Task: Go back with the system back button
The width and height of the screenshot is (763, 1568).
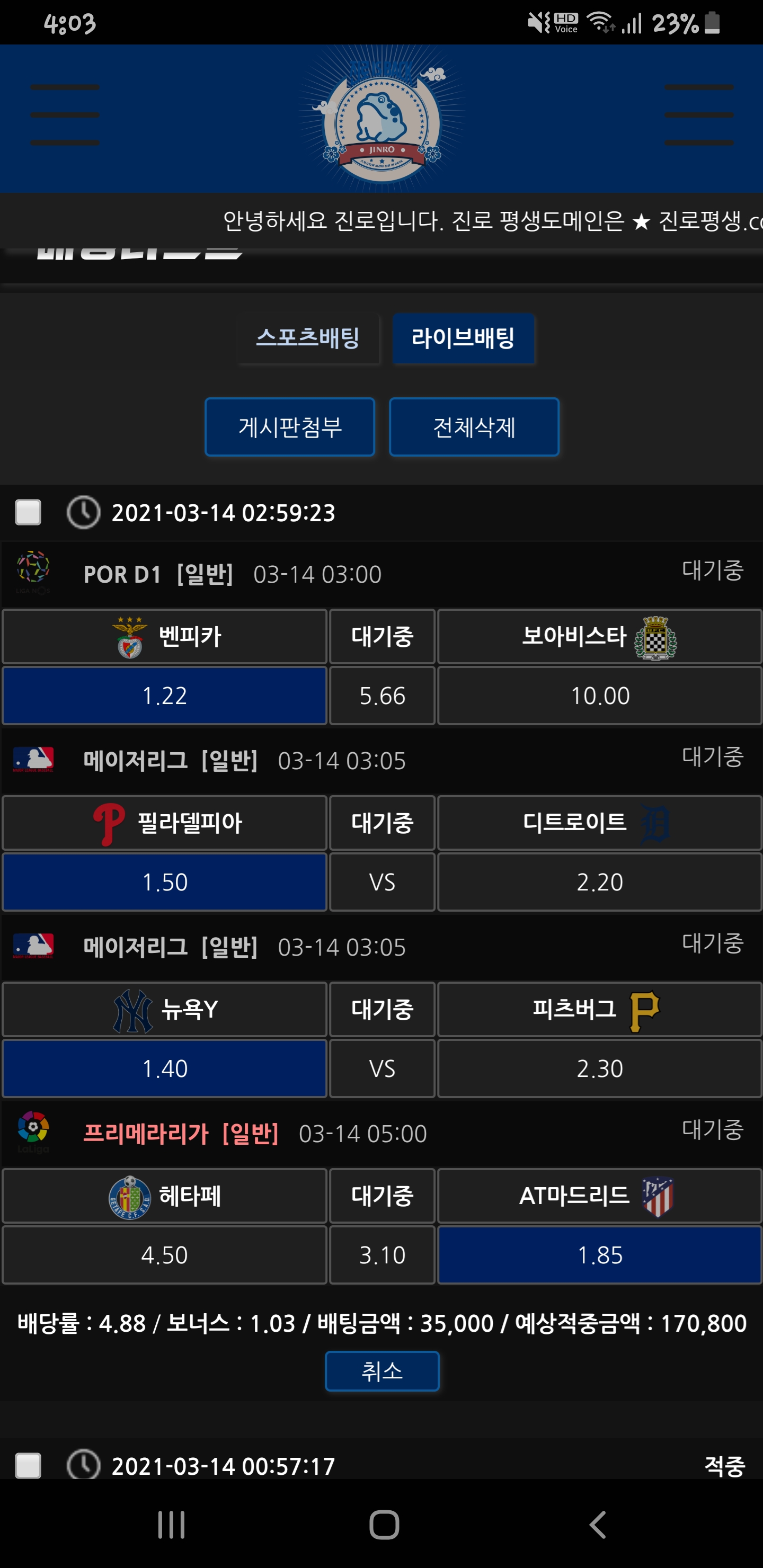Action: 597,1524
